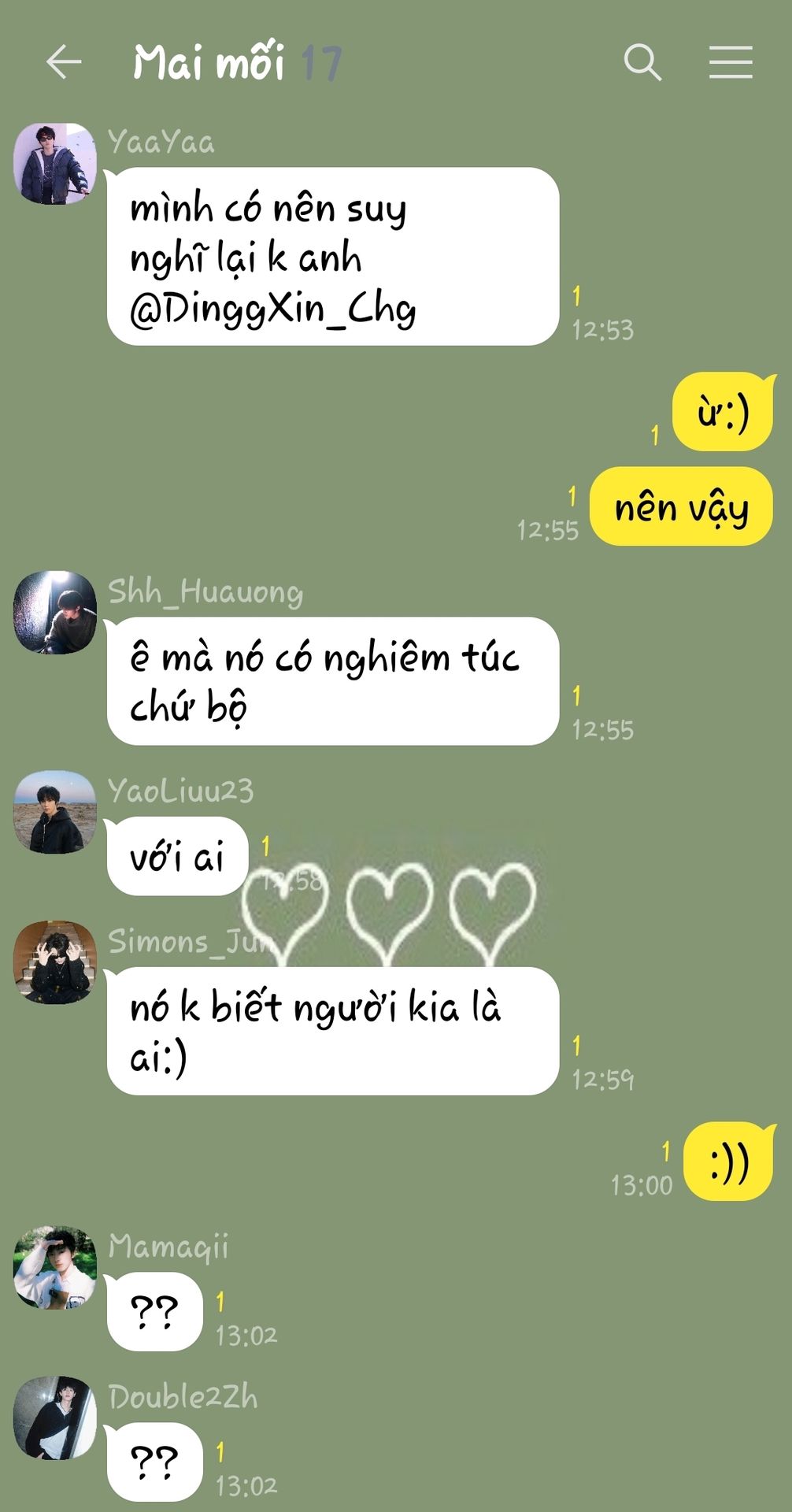Open Double2Zh's profile avatar
The height and width of the screenshot is (1512, 792).
click(x=55, y=1417)
